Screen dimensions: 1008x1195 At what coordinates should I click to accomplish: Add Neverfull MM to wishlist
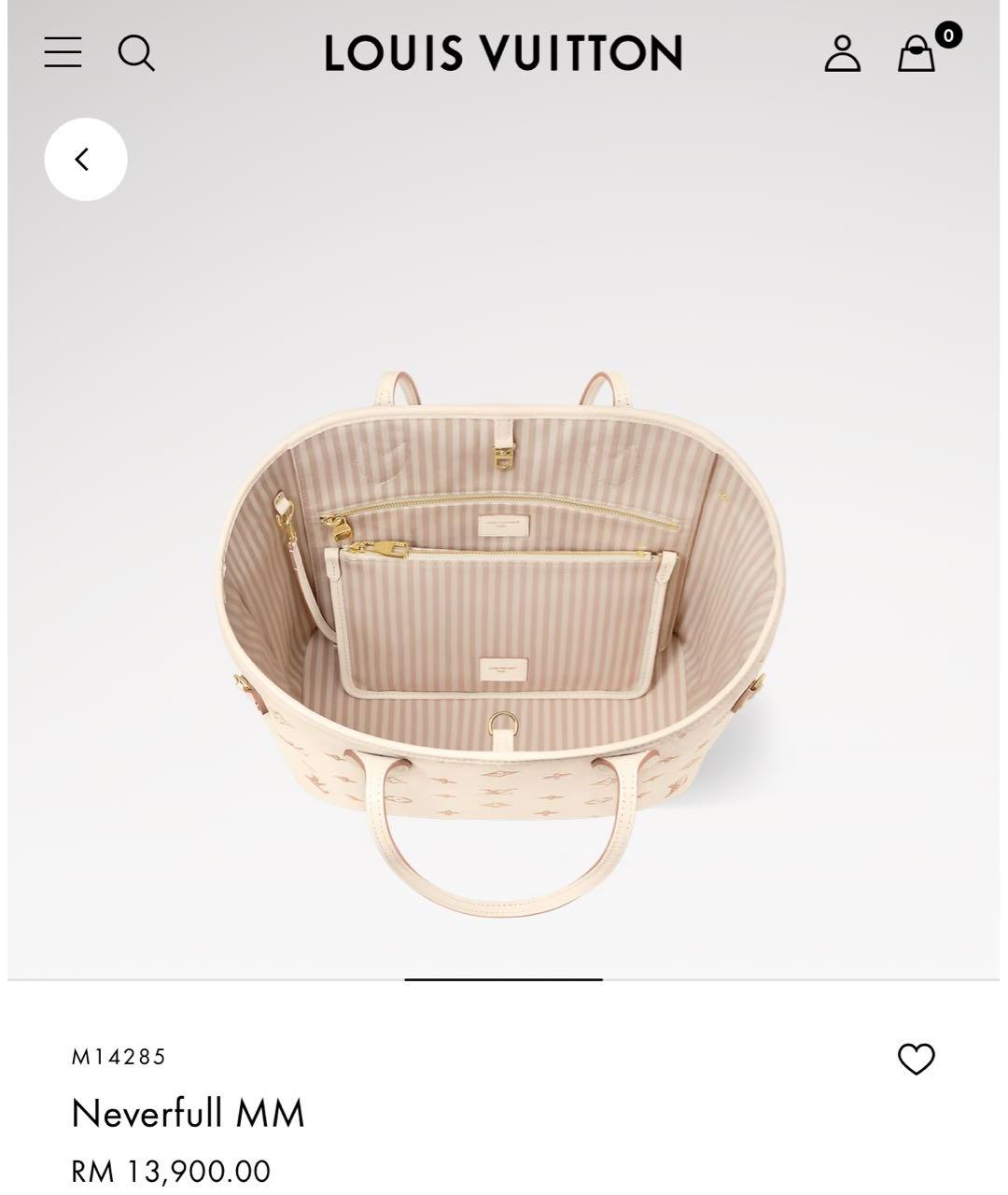916,1059
